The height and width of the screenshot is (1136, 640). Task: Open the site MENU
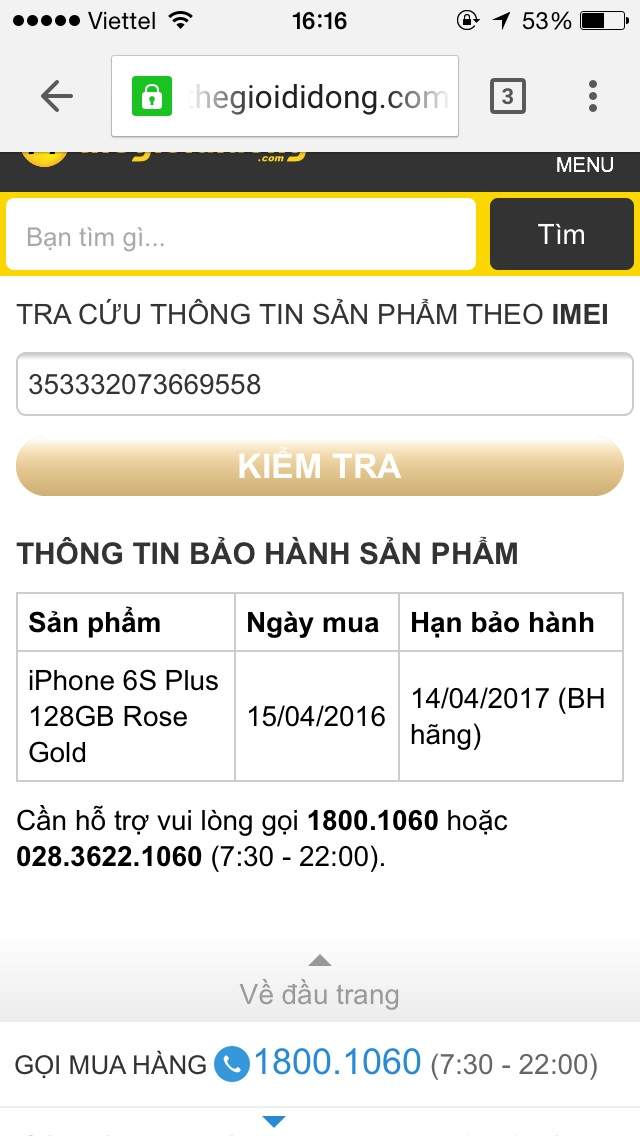[x=584, y=165]
